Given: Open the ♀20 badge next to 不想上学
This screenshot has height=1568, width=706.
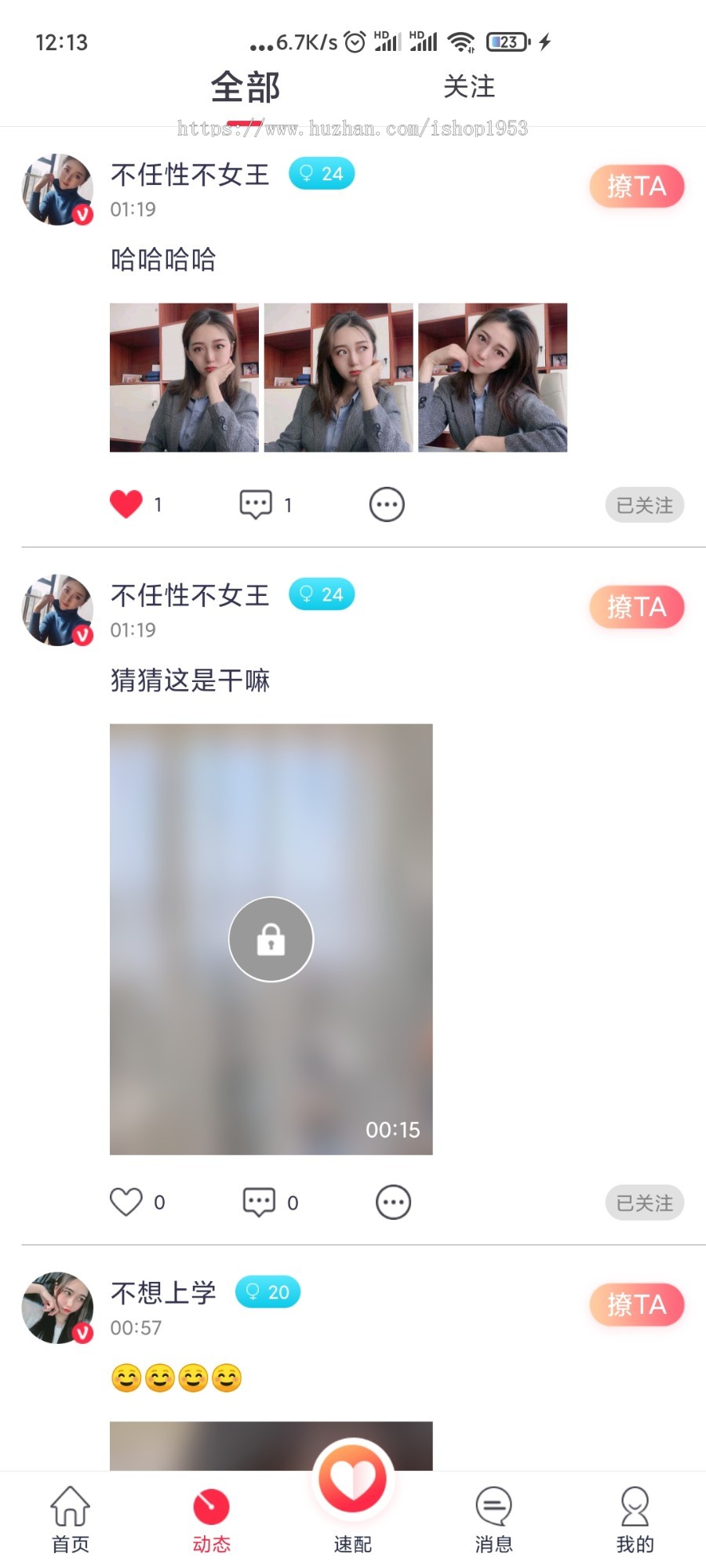Looking at the screenshot, I should [267, 1291].
